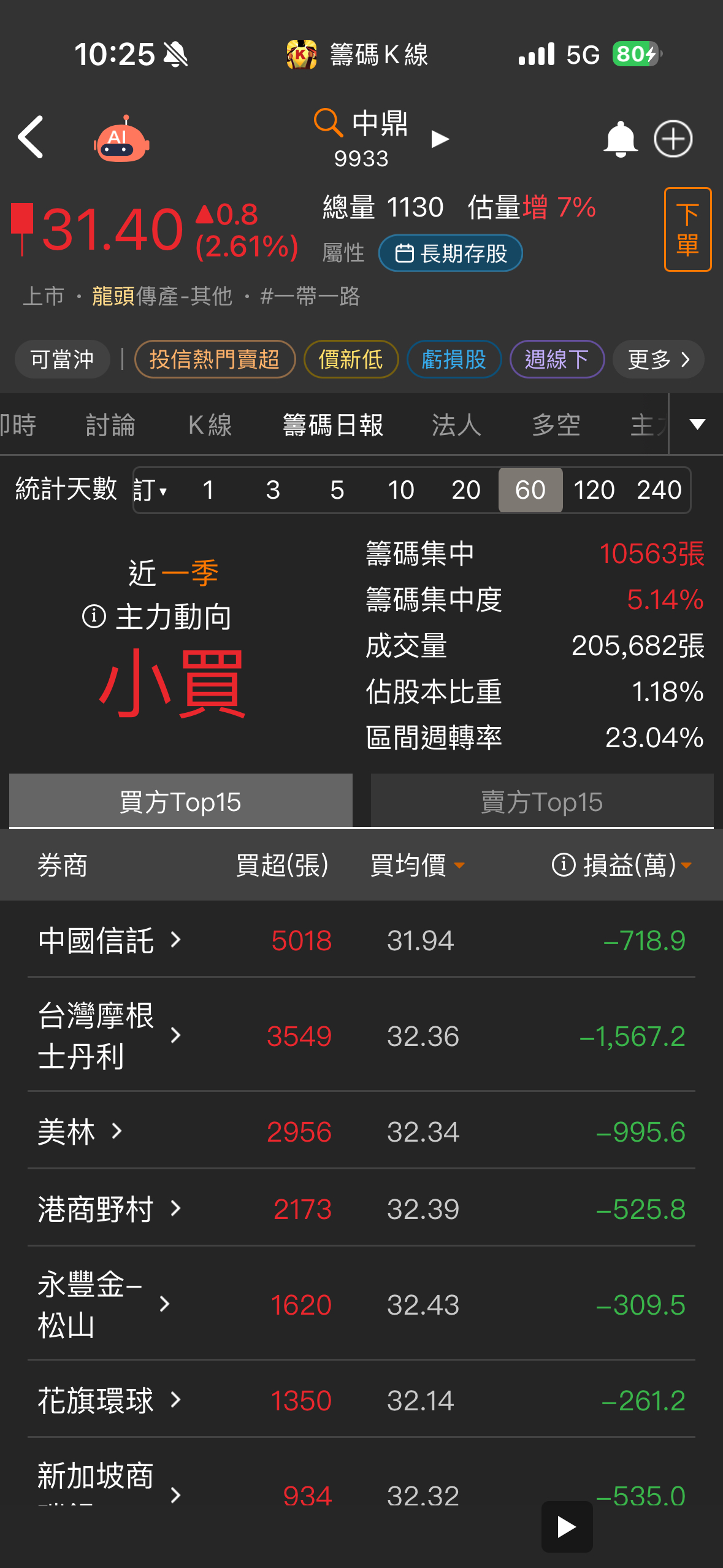Select the 投信熱門賣超 tag

pos(215,359)
